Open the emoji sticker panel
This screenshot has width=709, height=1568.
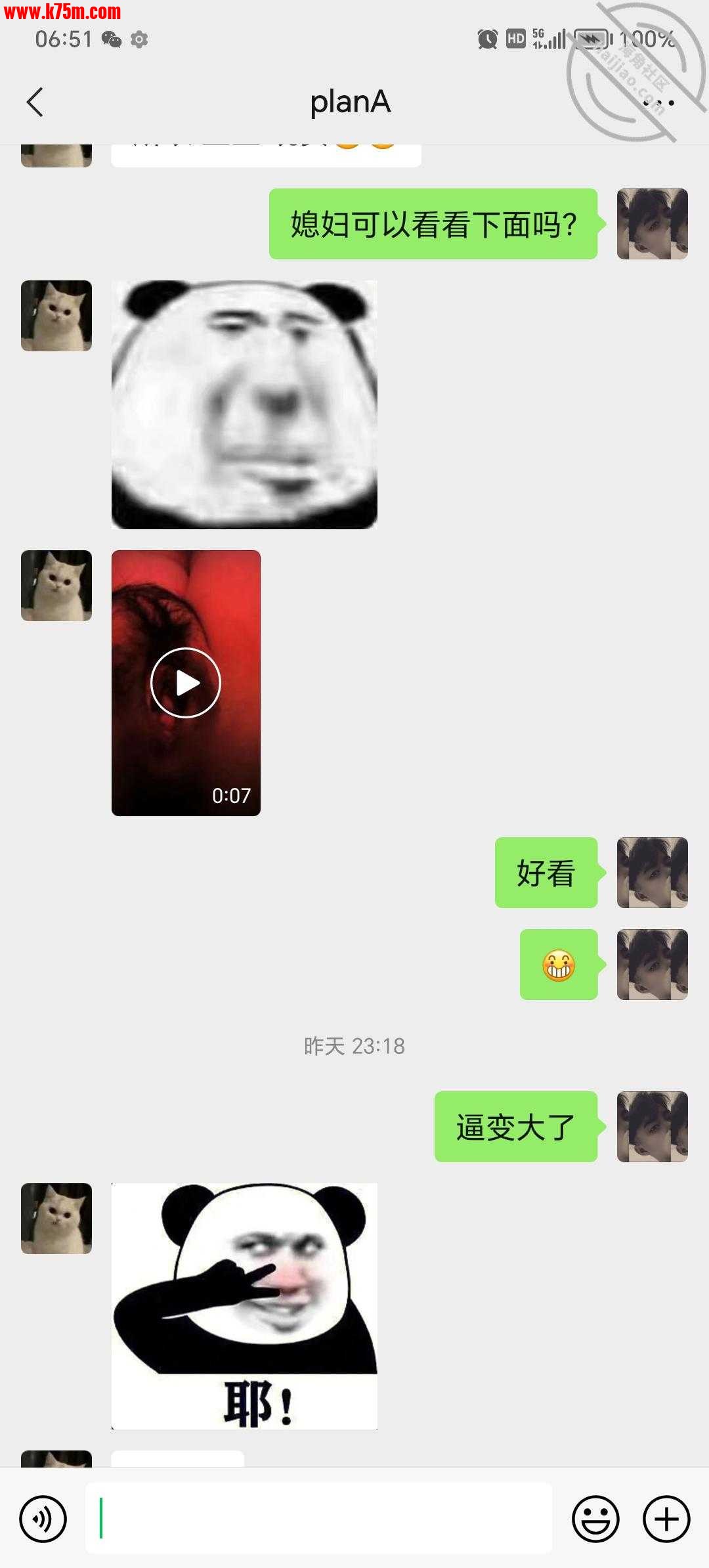595,1519
